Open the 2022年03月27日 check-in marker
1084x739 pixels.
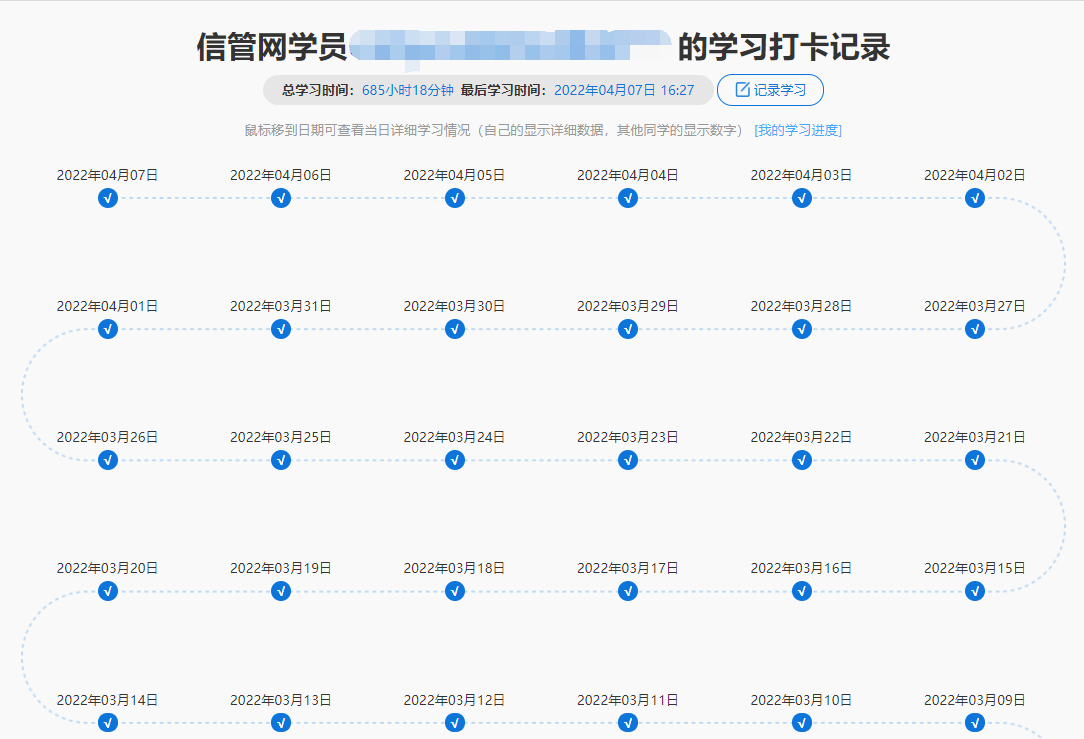tap(975, 329)
